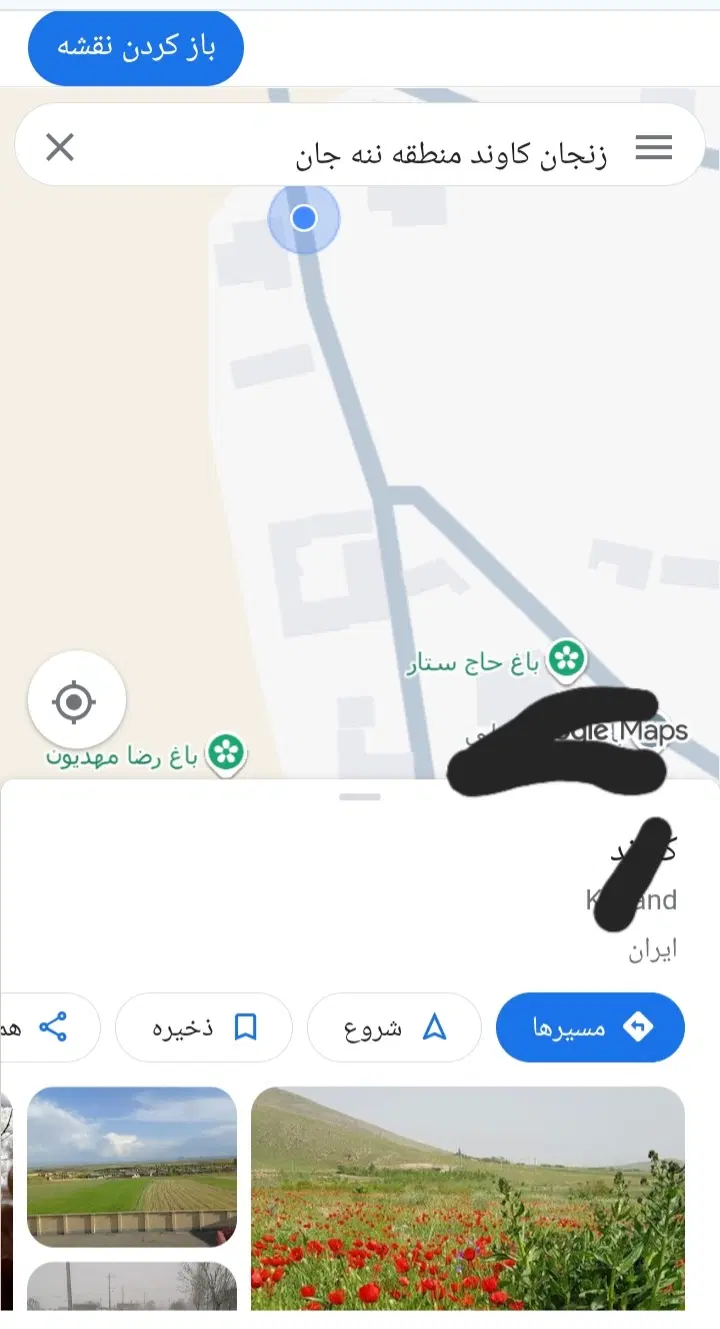Open the باغ حاج ستار map pin
The image size is (720, 1329).
pos(567,659)
